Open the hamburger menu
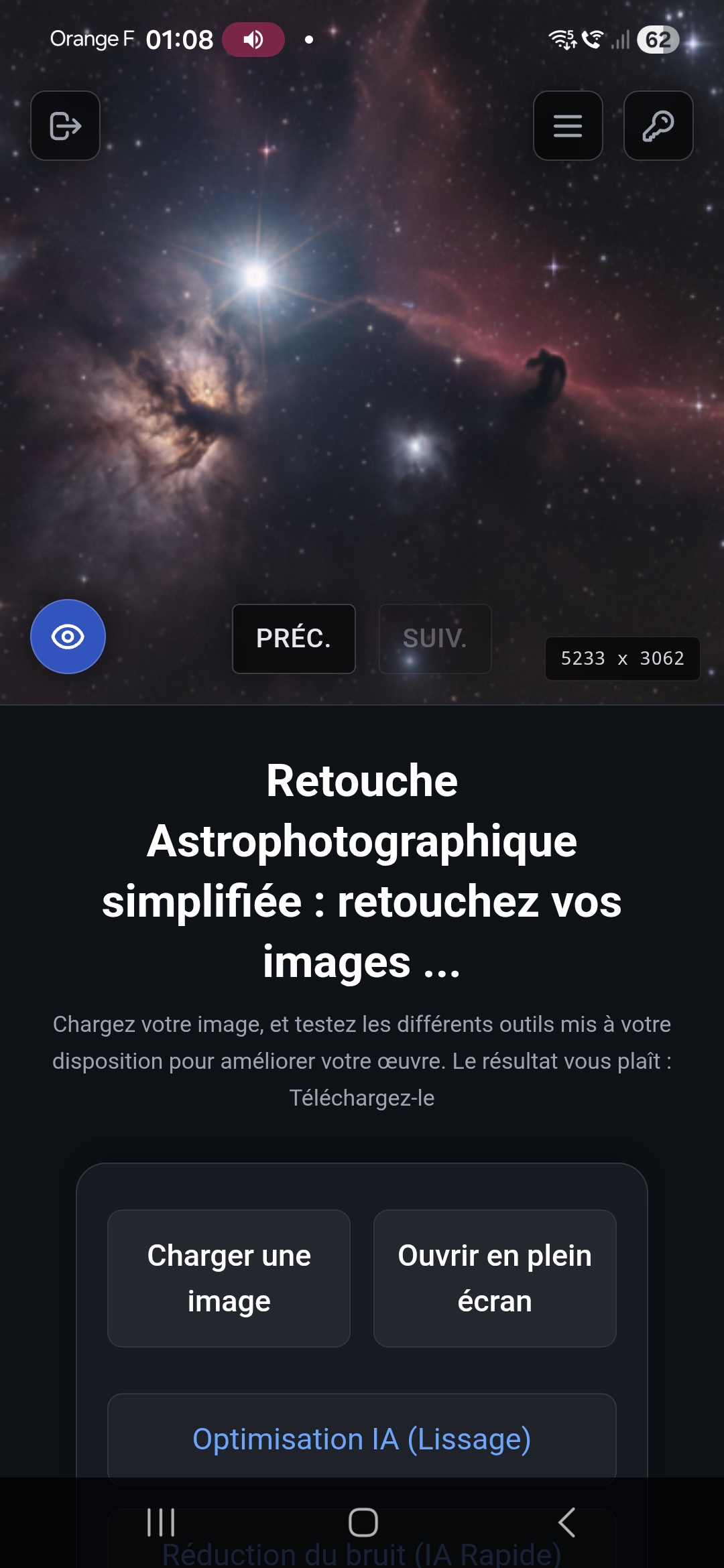 pyautogui.click(x=568, y=126)
